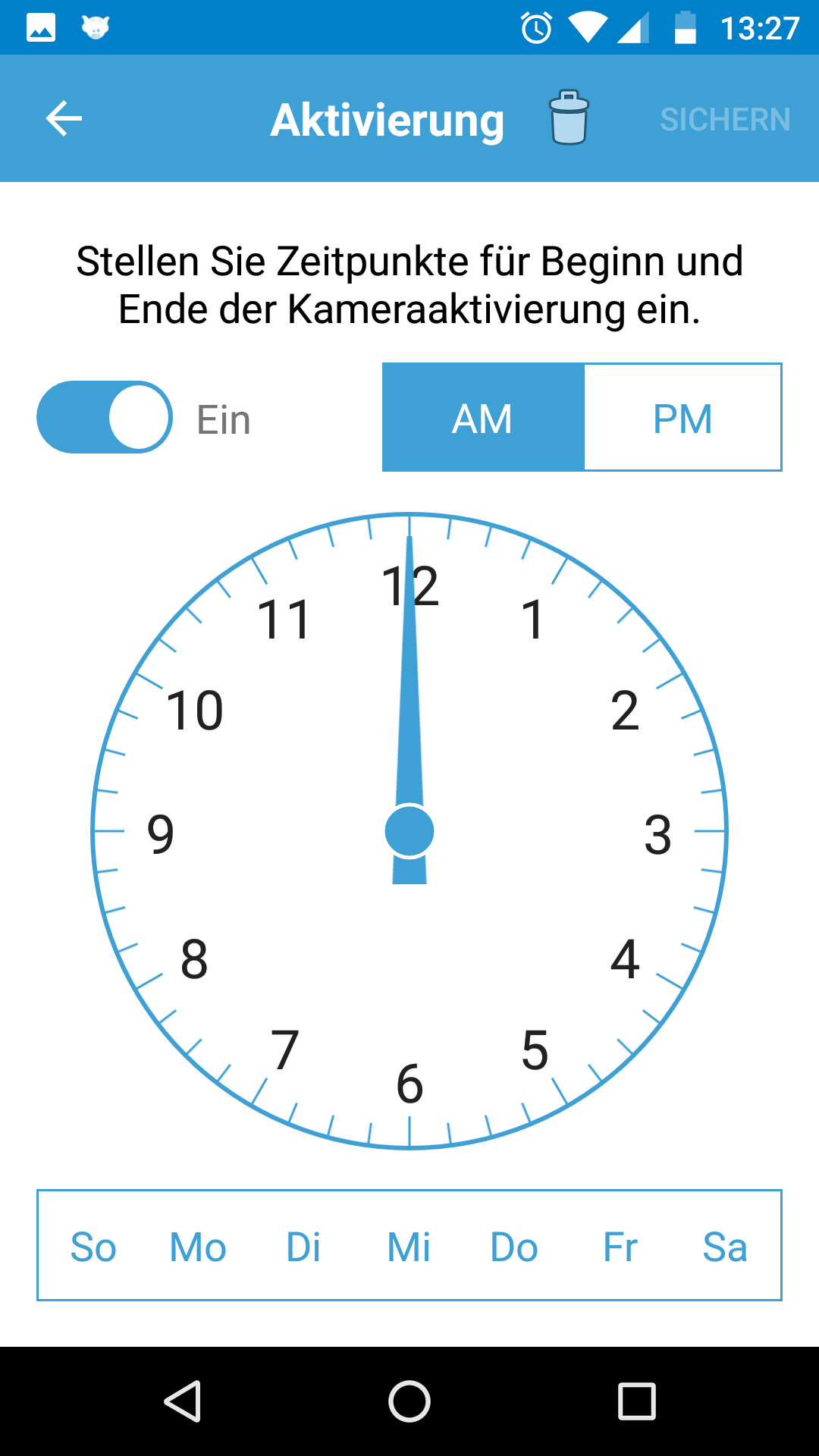This screenshot has height=1456, width=819.
Task: Set the clock to 3 o'clock
Action: point(658,835)
